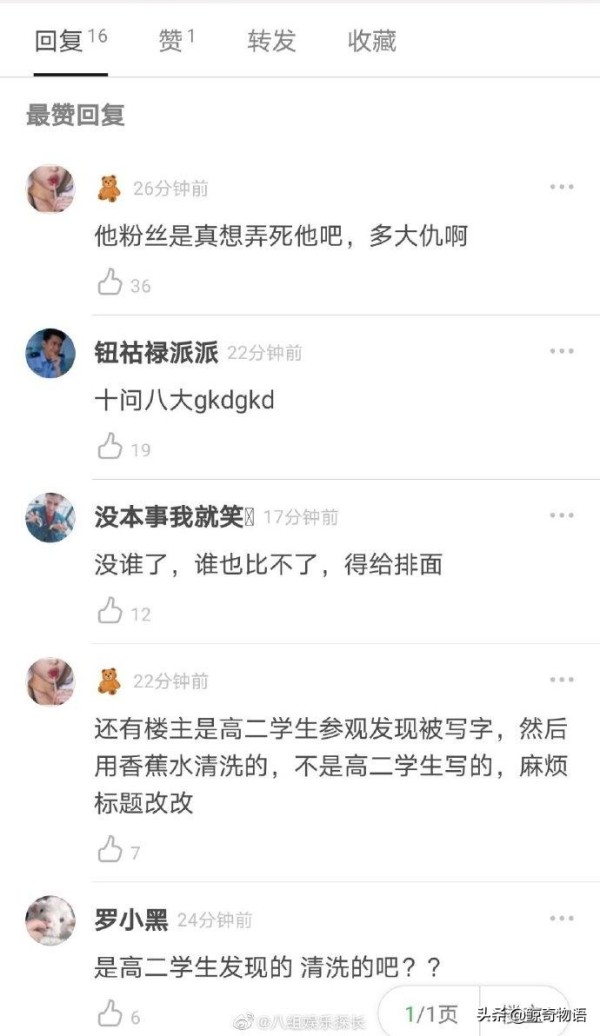Open overflow menu on 罗小黑's comment

coord(561,919)
